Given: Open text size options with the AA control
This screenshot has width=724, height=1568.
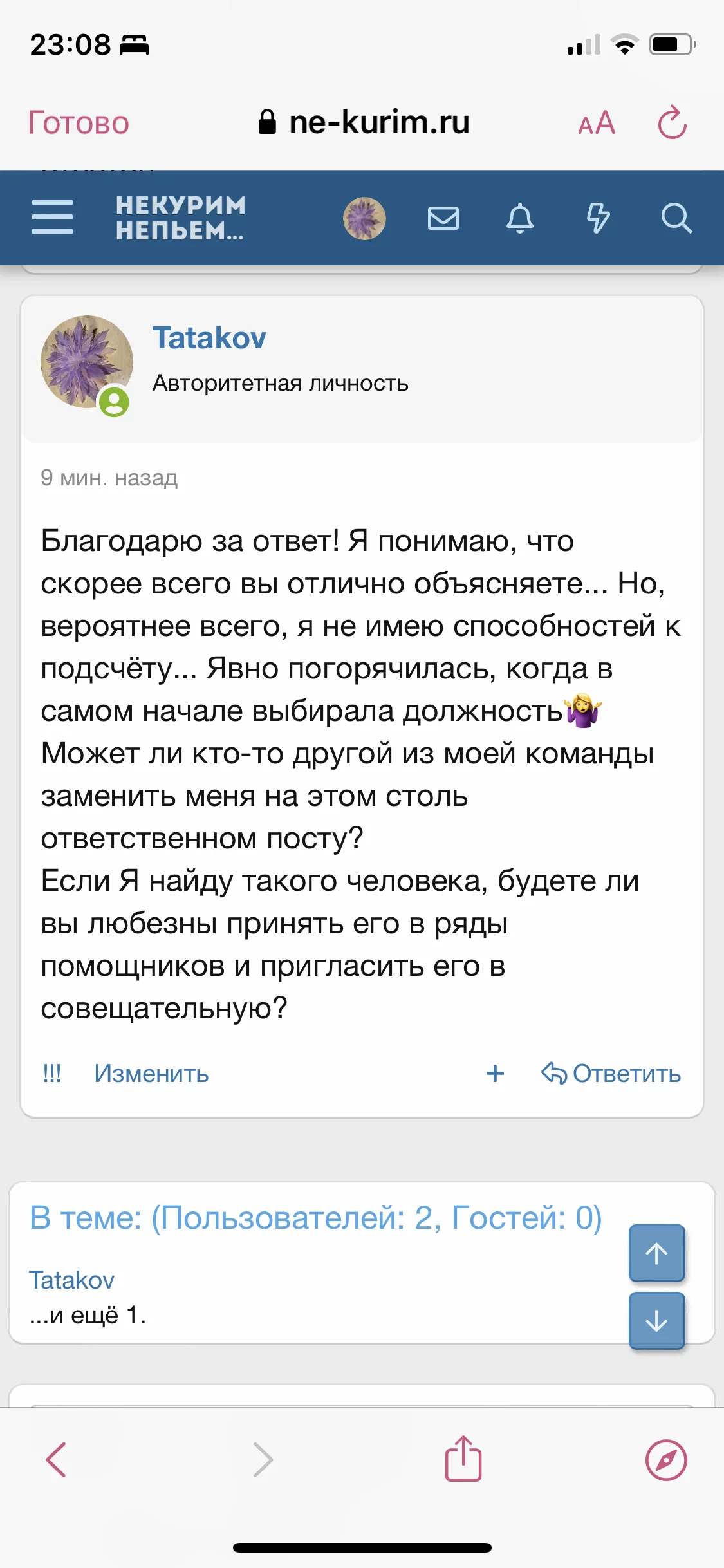Looking at the screenshot, I should (x=595, y=122).
